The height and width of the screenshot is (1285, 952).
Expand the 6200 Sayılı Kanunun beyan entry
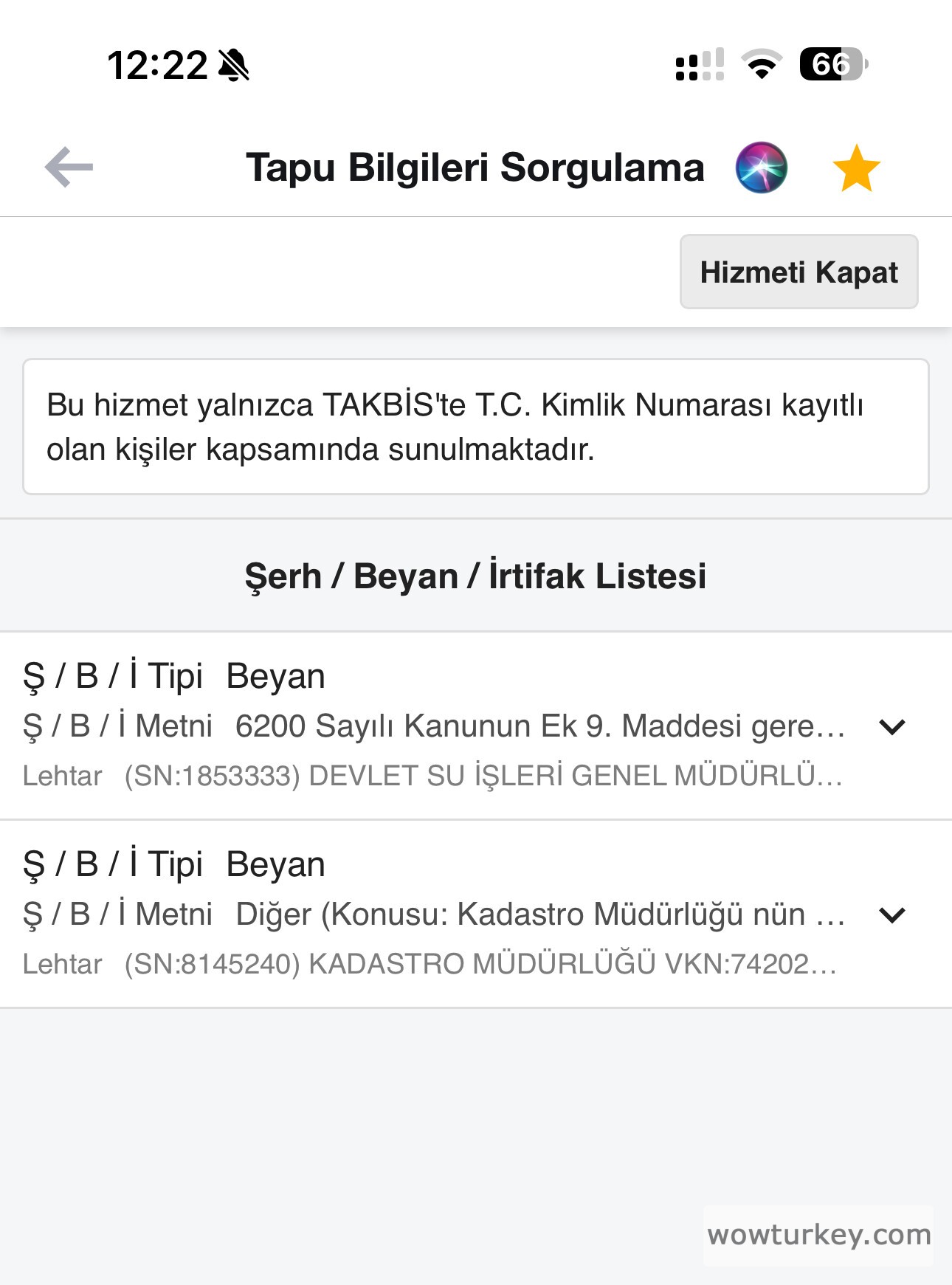click(892, 727)
